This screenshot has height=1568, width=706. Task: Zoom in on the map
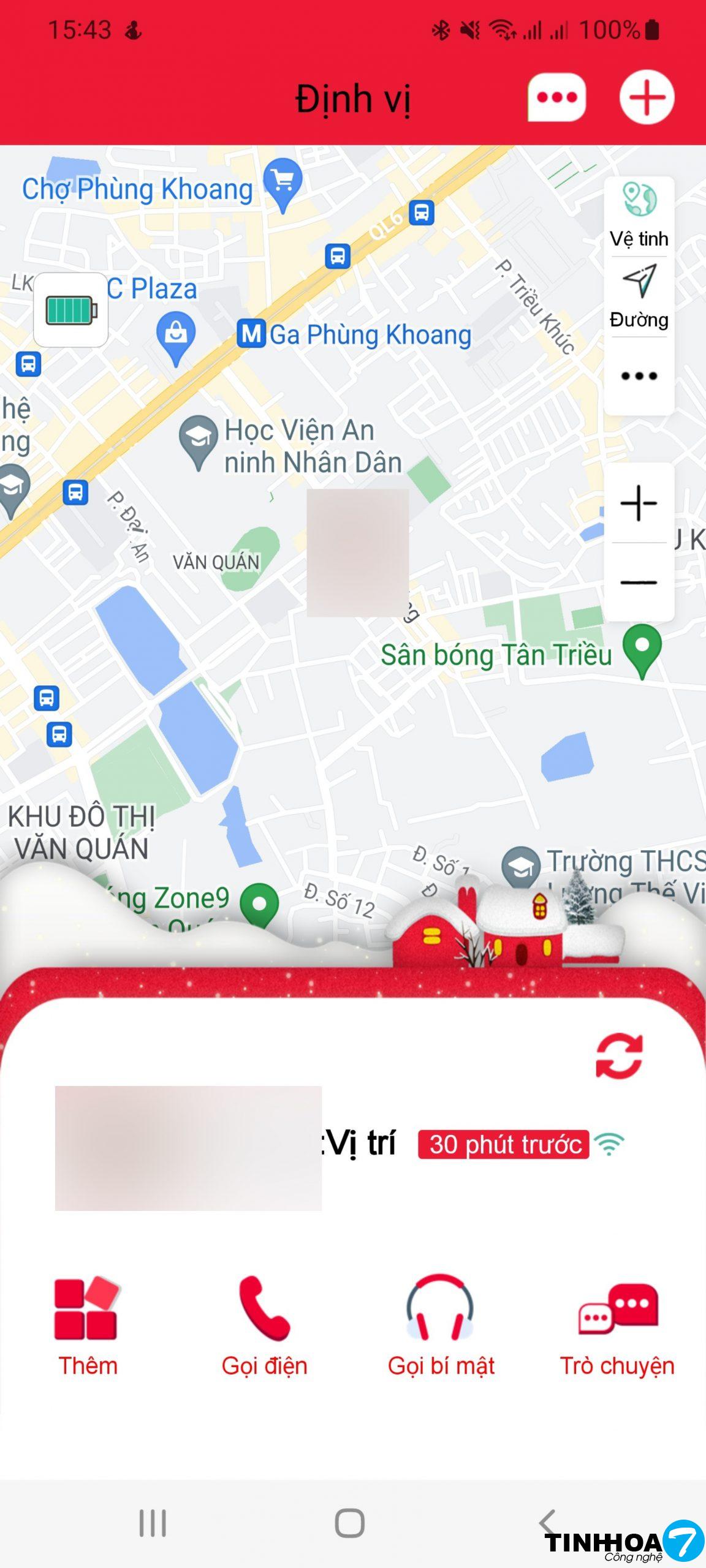point(639,503)
